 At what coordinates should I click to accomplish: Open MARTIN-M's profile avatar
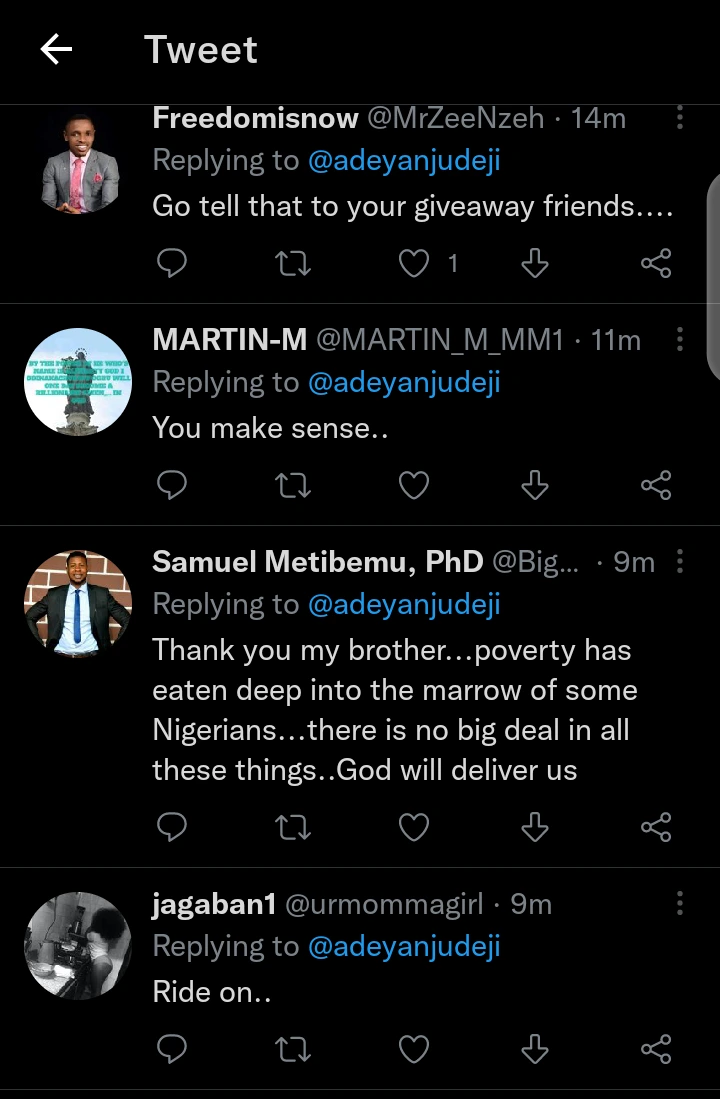click(78, 381)
